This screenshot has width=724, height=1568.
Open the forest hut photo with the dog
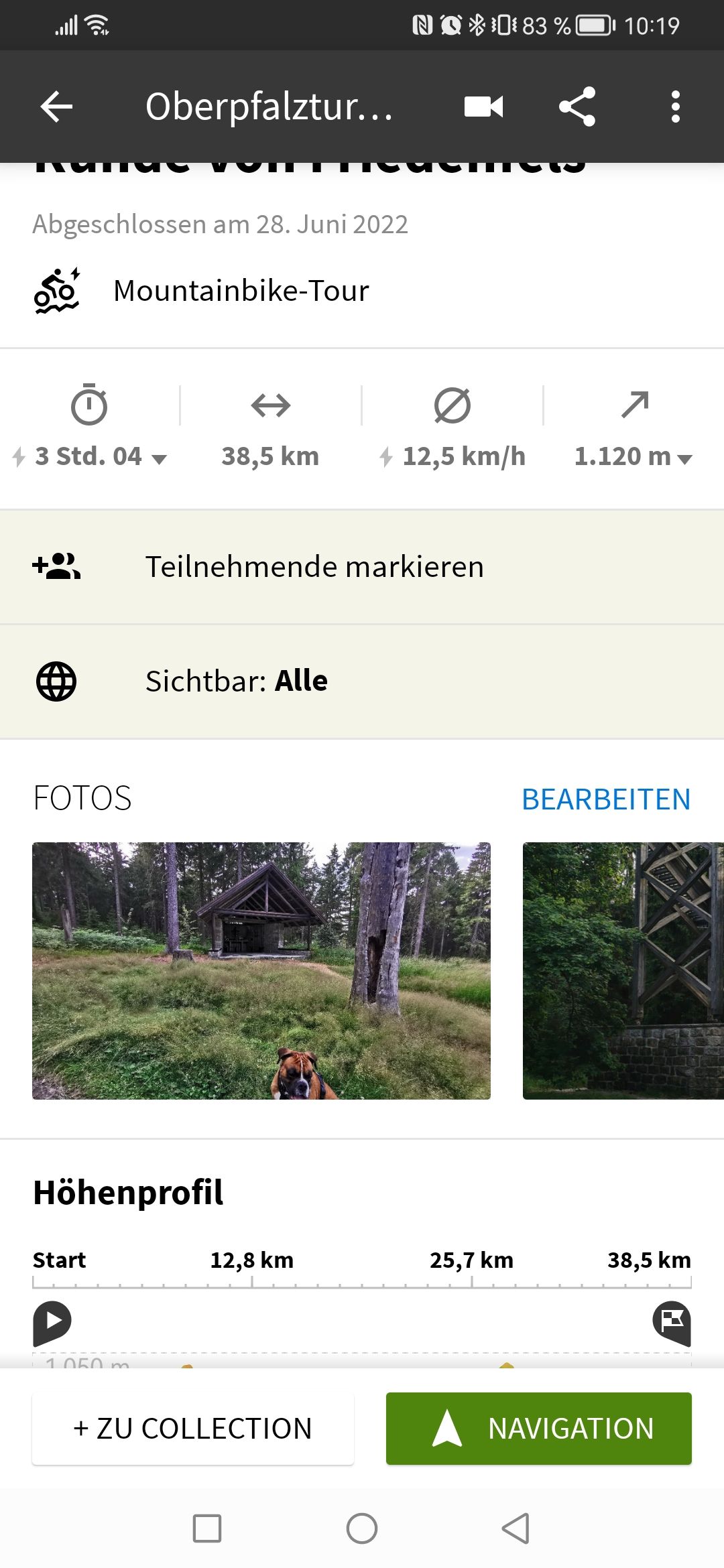(261, 970)
